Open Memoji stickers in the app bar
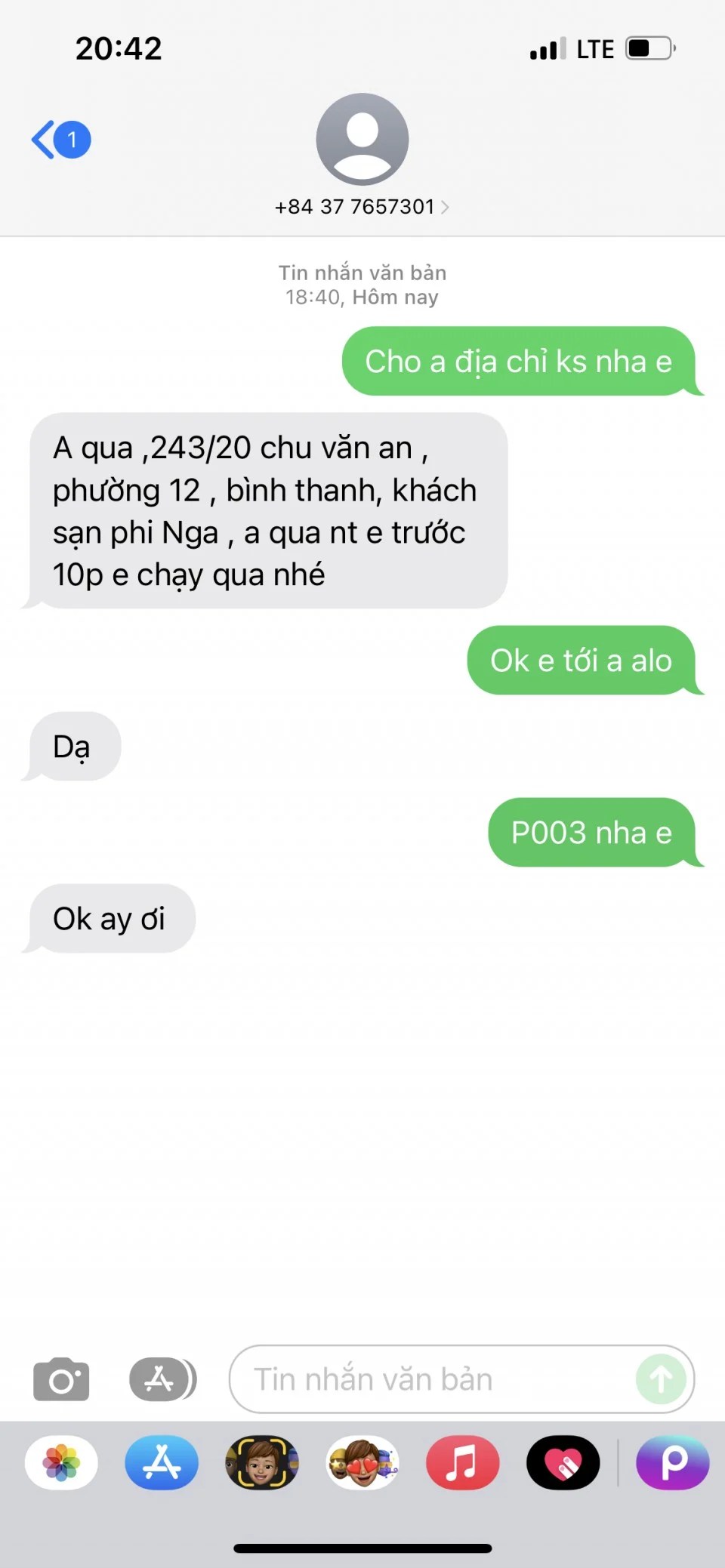The image size is (725, 1568). tap(362, 1463)
